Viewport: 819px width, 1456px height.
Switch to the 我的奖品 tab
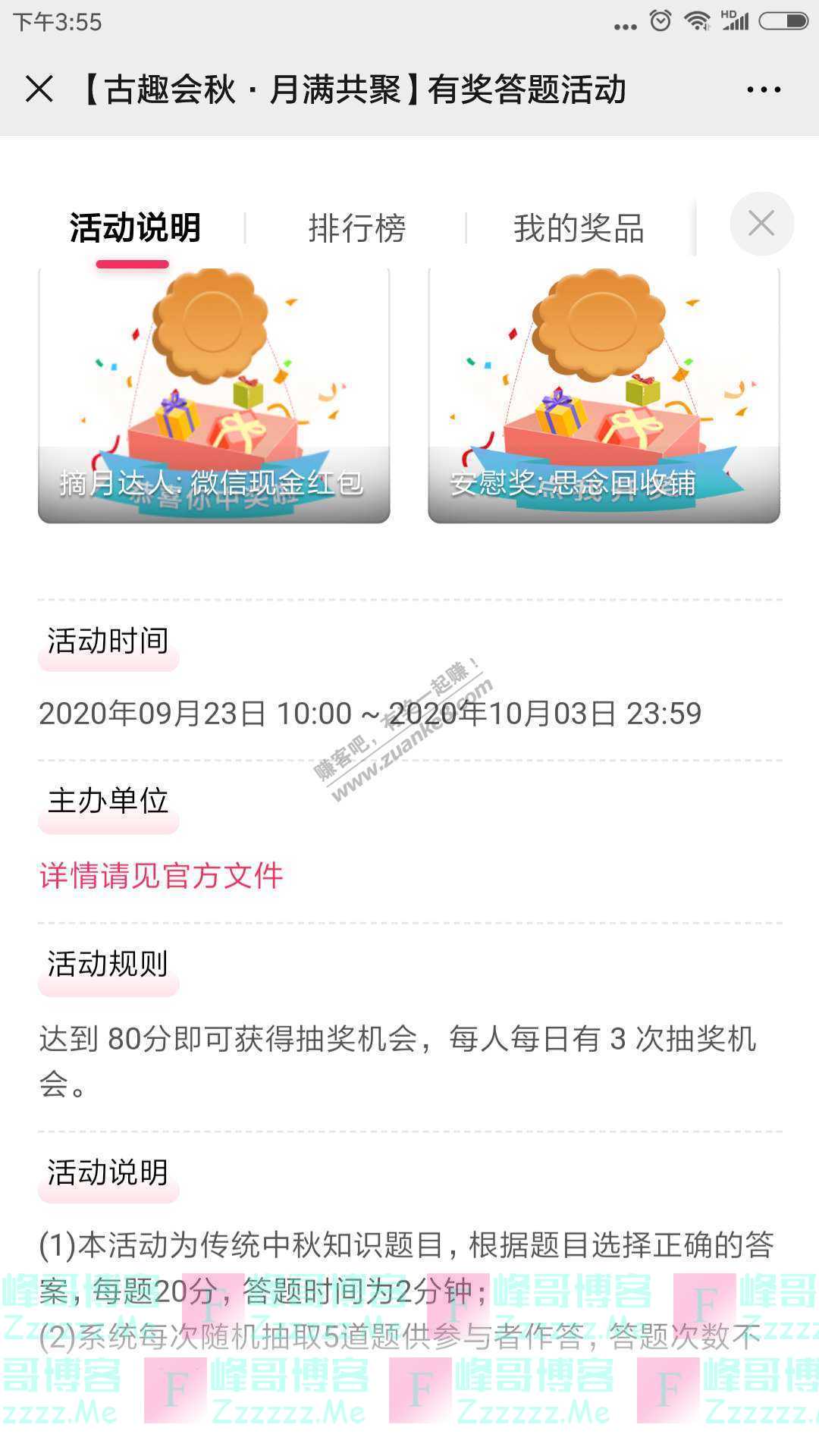[579, 228]
